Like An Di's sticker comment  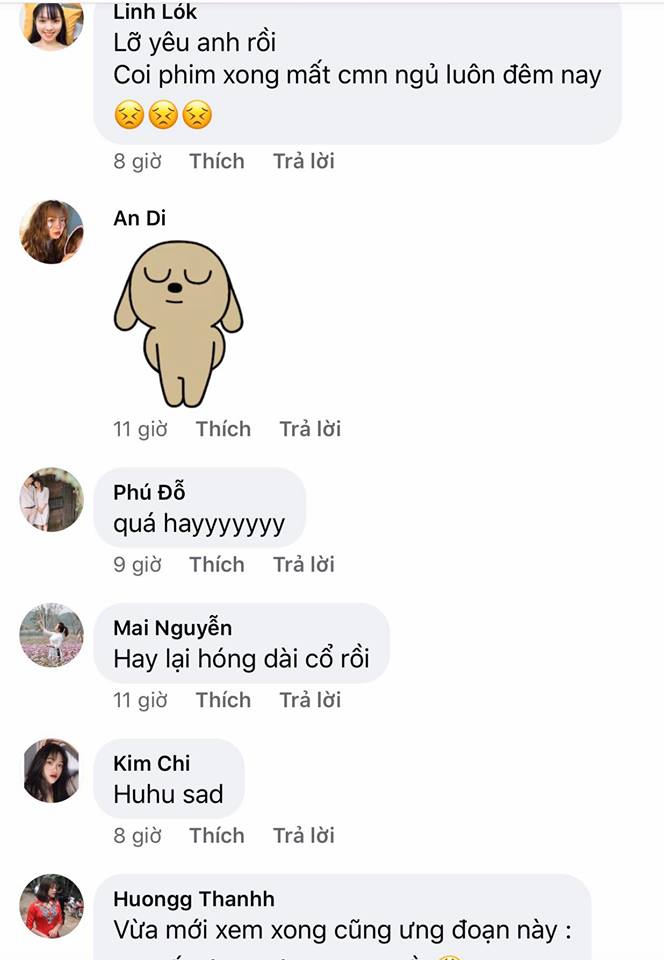click(x=223, y=429)
